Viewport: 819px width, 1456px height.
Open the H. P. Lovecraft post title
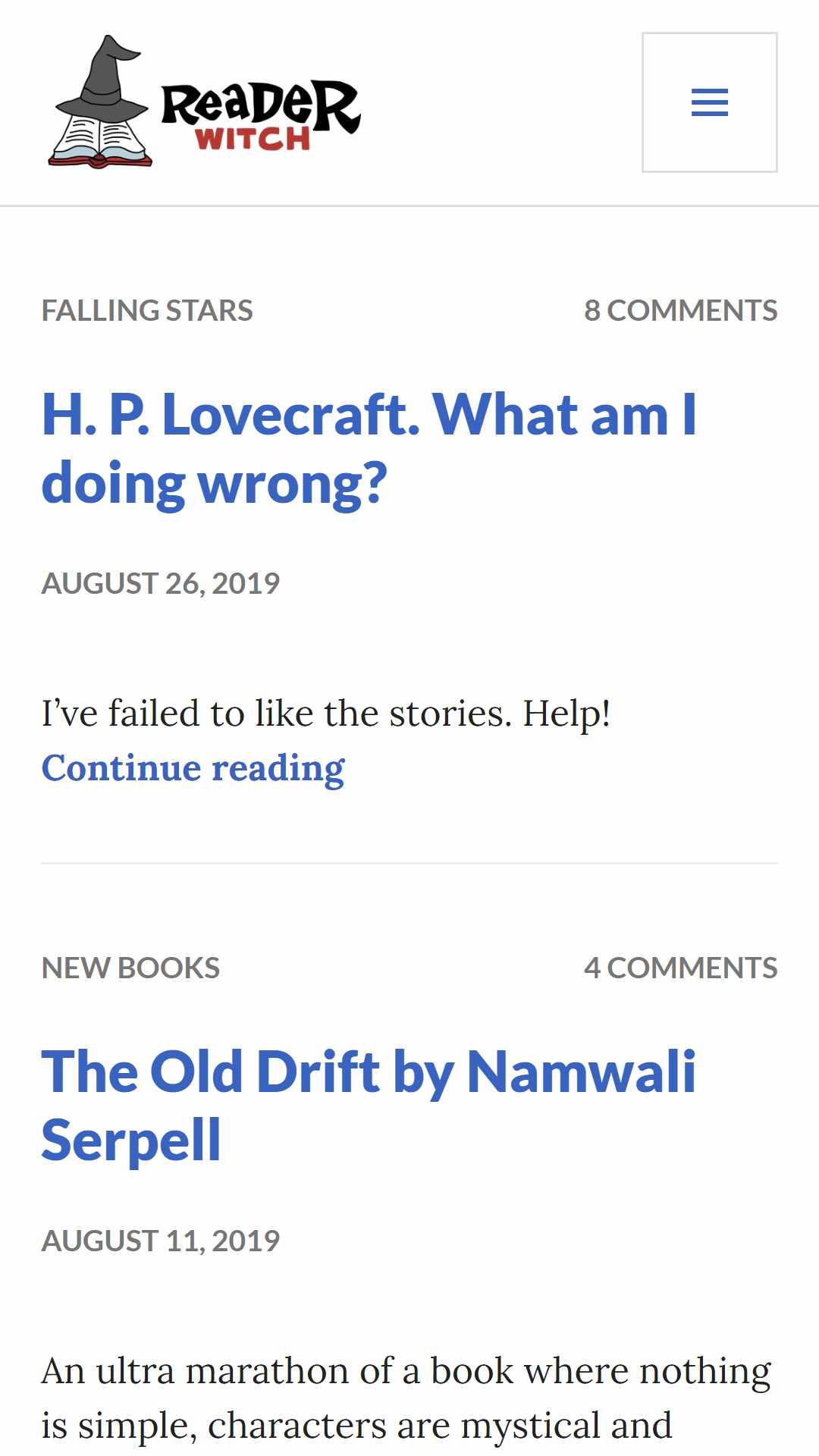point(369,449)
